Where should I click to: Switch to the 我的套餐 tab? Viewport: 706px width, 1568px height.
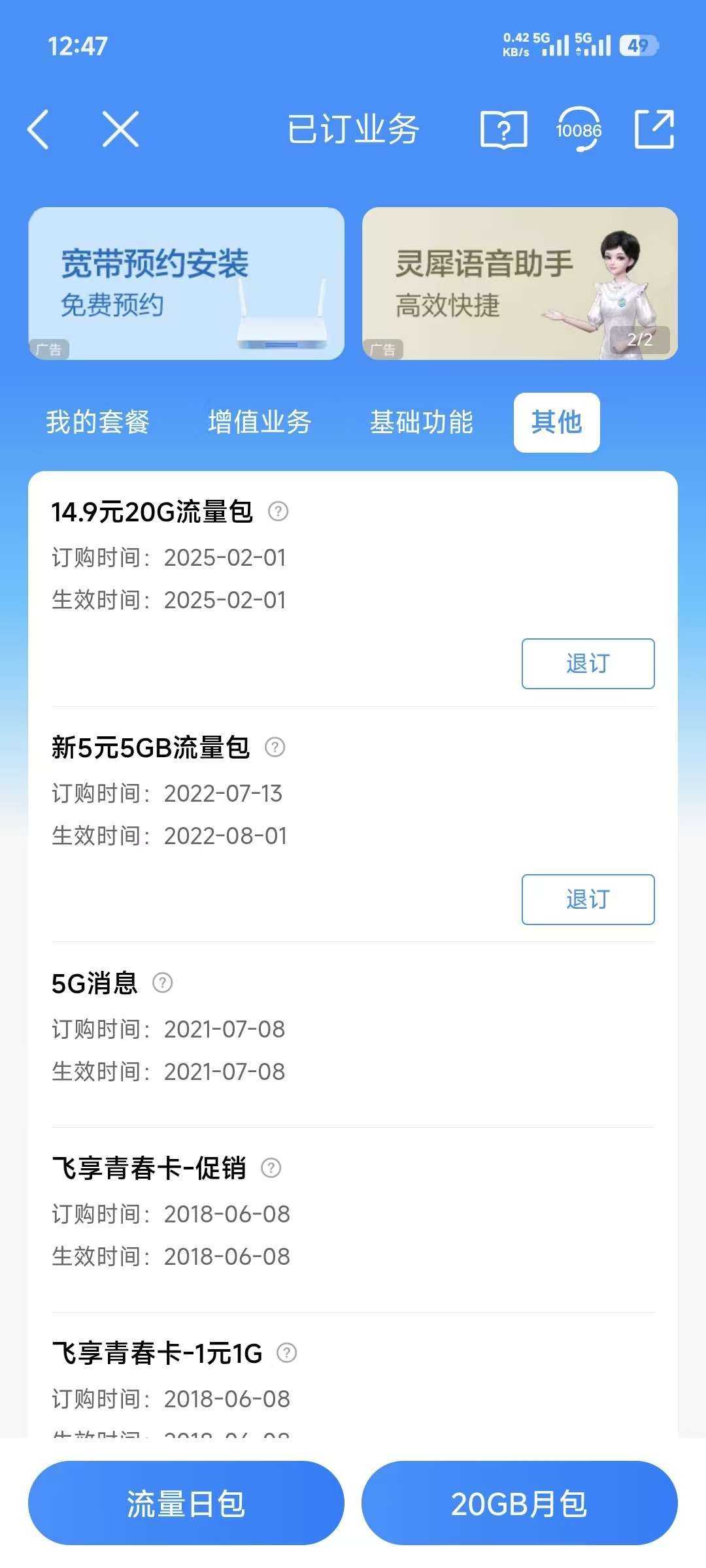click(98, 422)
